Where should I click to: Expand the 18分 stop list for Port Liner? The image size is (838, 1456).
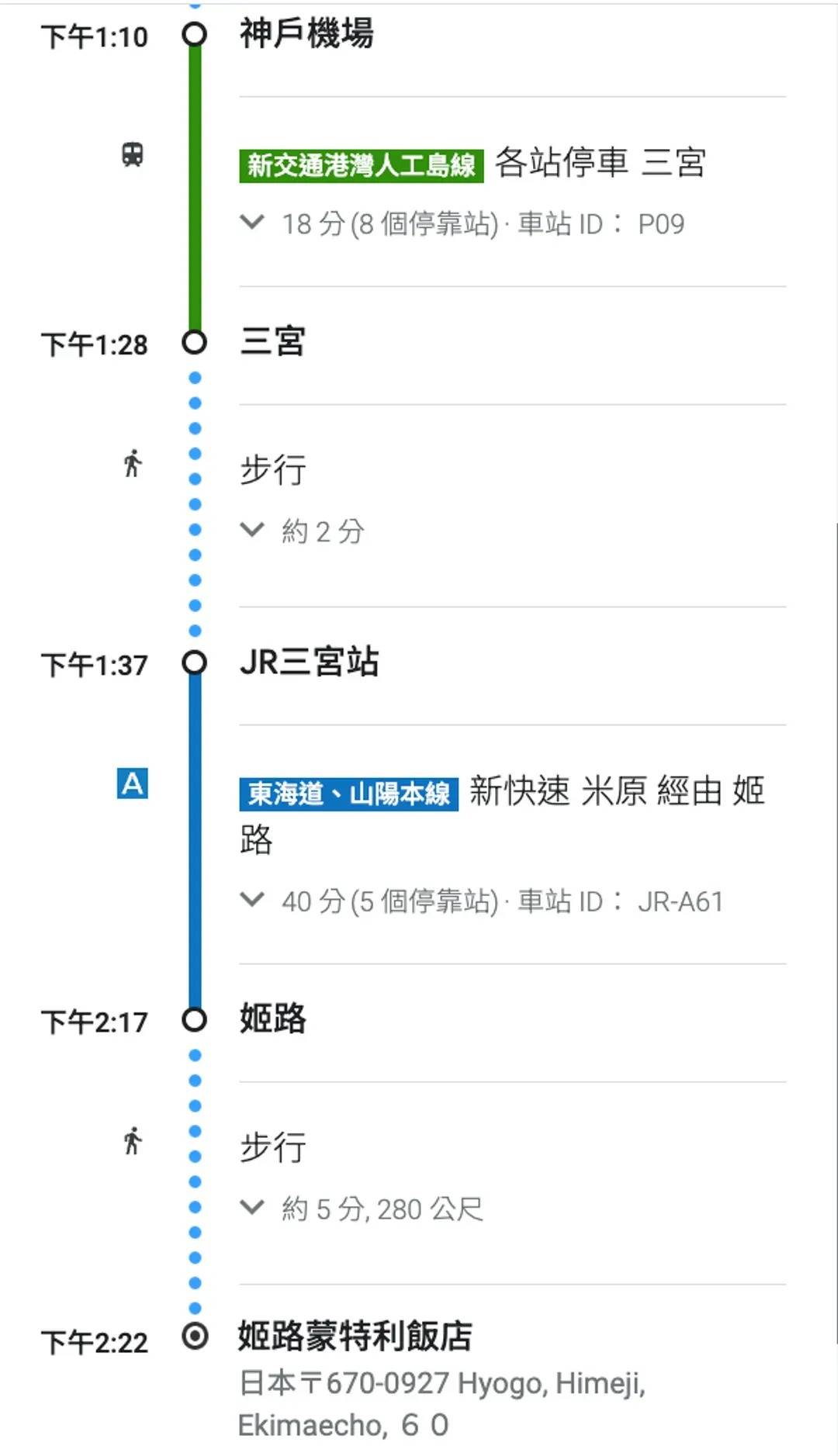tap(252, 224)
